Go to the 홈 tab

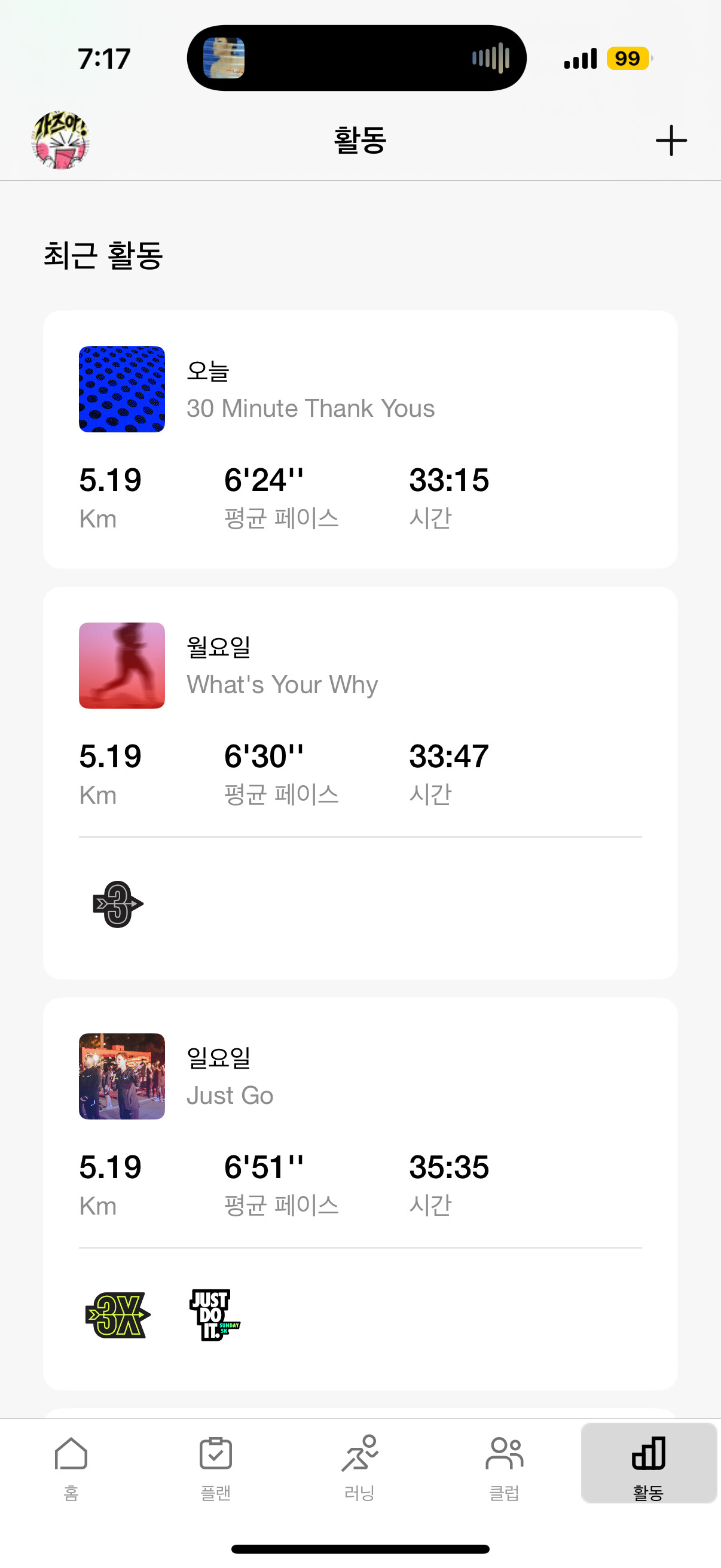71,1466
